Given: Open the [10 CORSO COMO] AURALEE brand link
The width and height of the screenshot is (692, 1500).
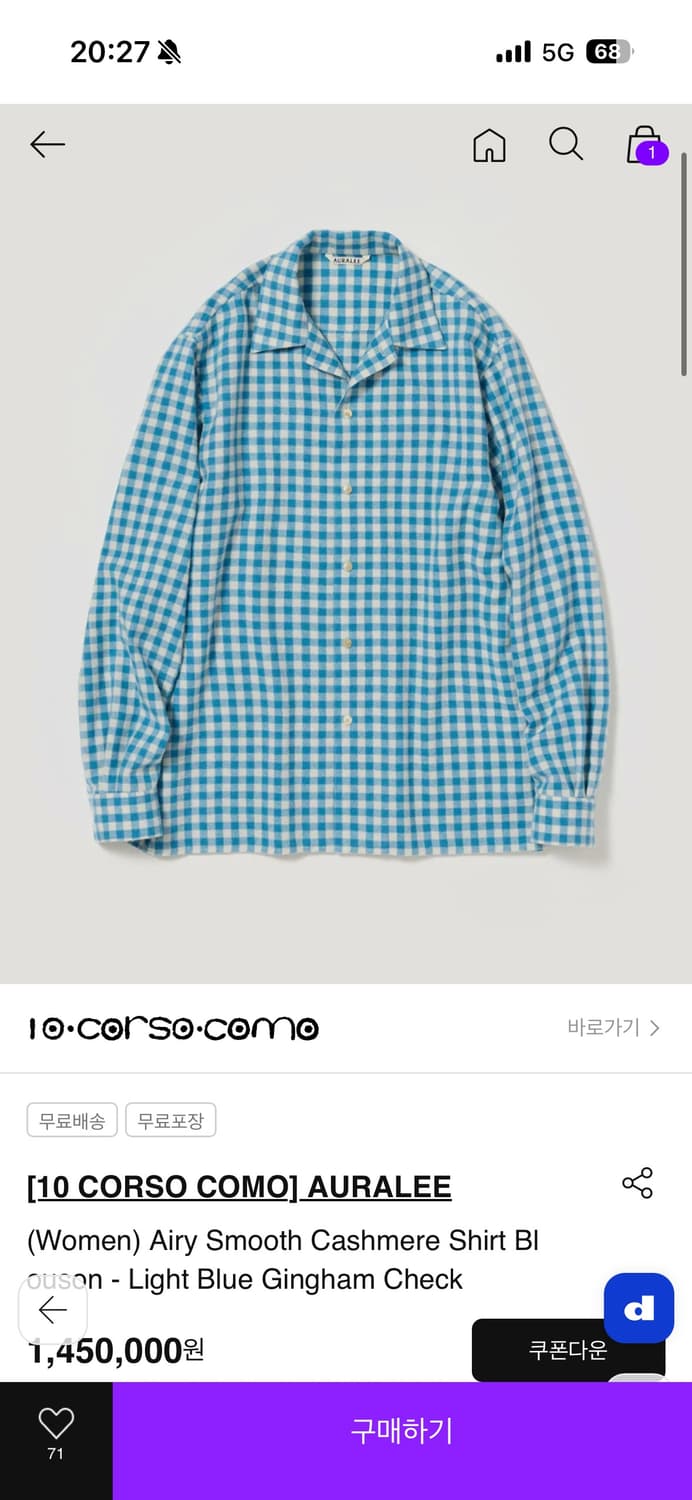Looking at the screenshot, I should (x=239, y=1187).
